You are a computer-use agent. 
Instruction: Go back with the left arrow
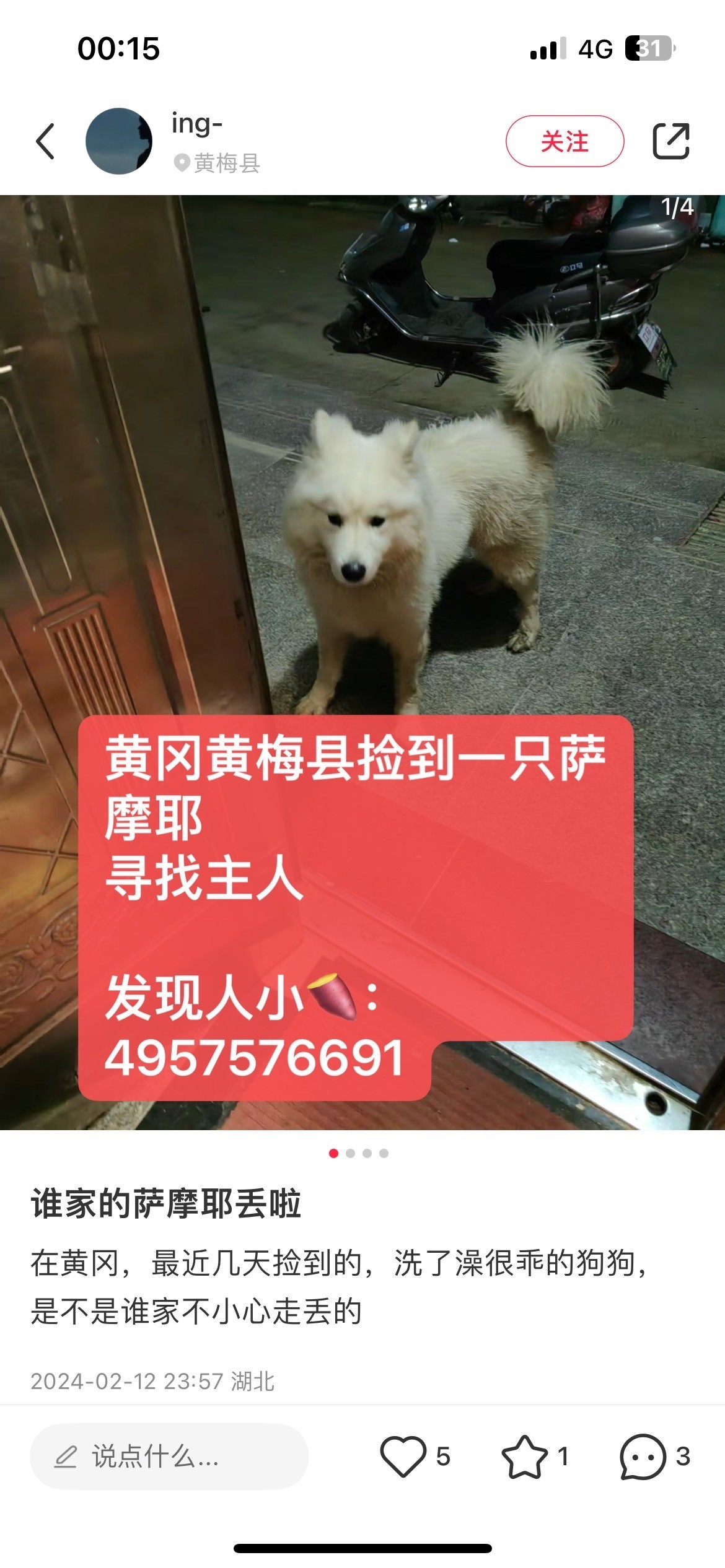[45, 141]
